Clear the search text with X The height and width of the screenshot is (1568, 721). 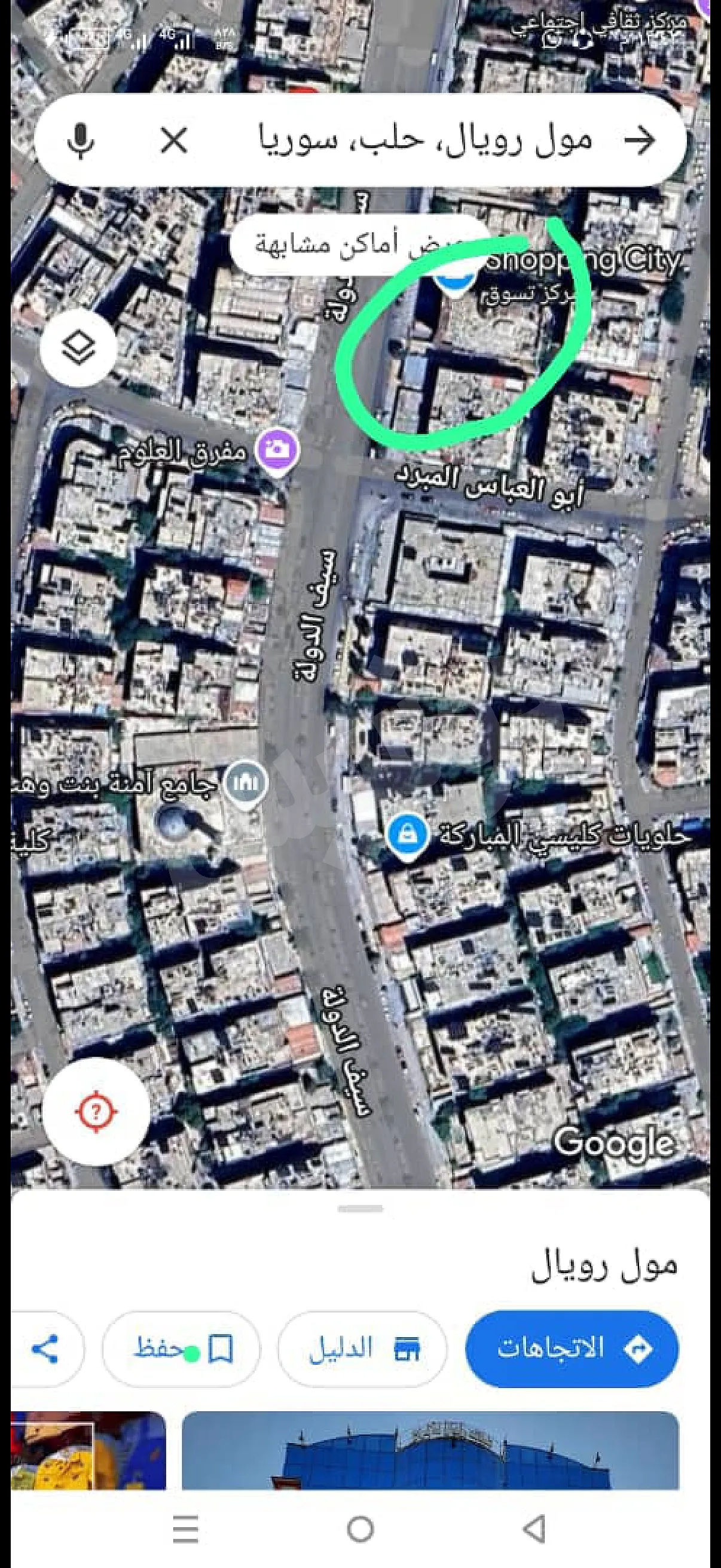(174, 141)
